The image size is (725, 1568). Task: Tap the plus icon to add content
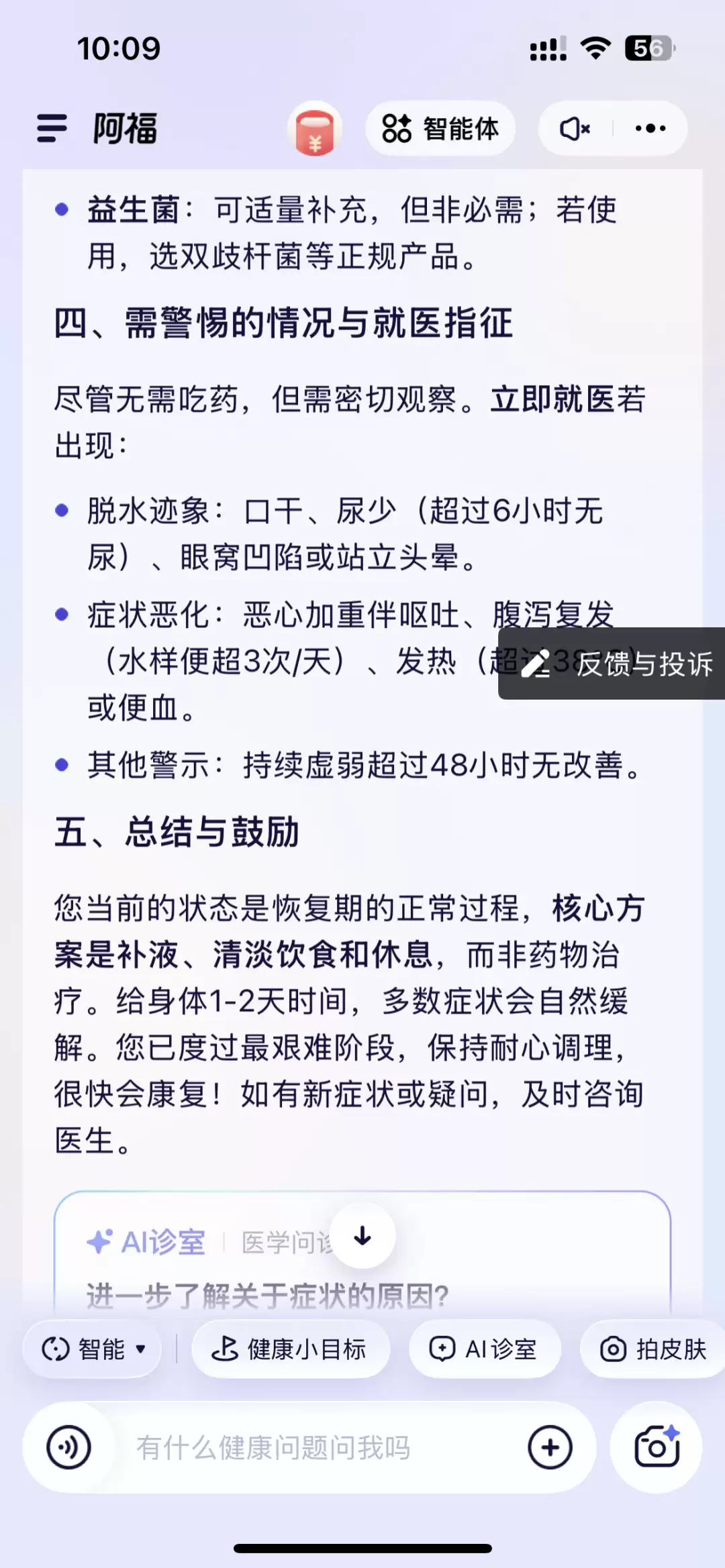pyautogui.click(x=550, y=1447)
